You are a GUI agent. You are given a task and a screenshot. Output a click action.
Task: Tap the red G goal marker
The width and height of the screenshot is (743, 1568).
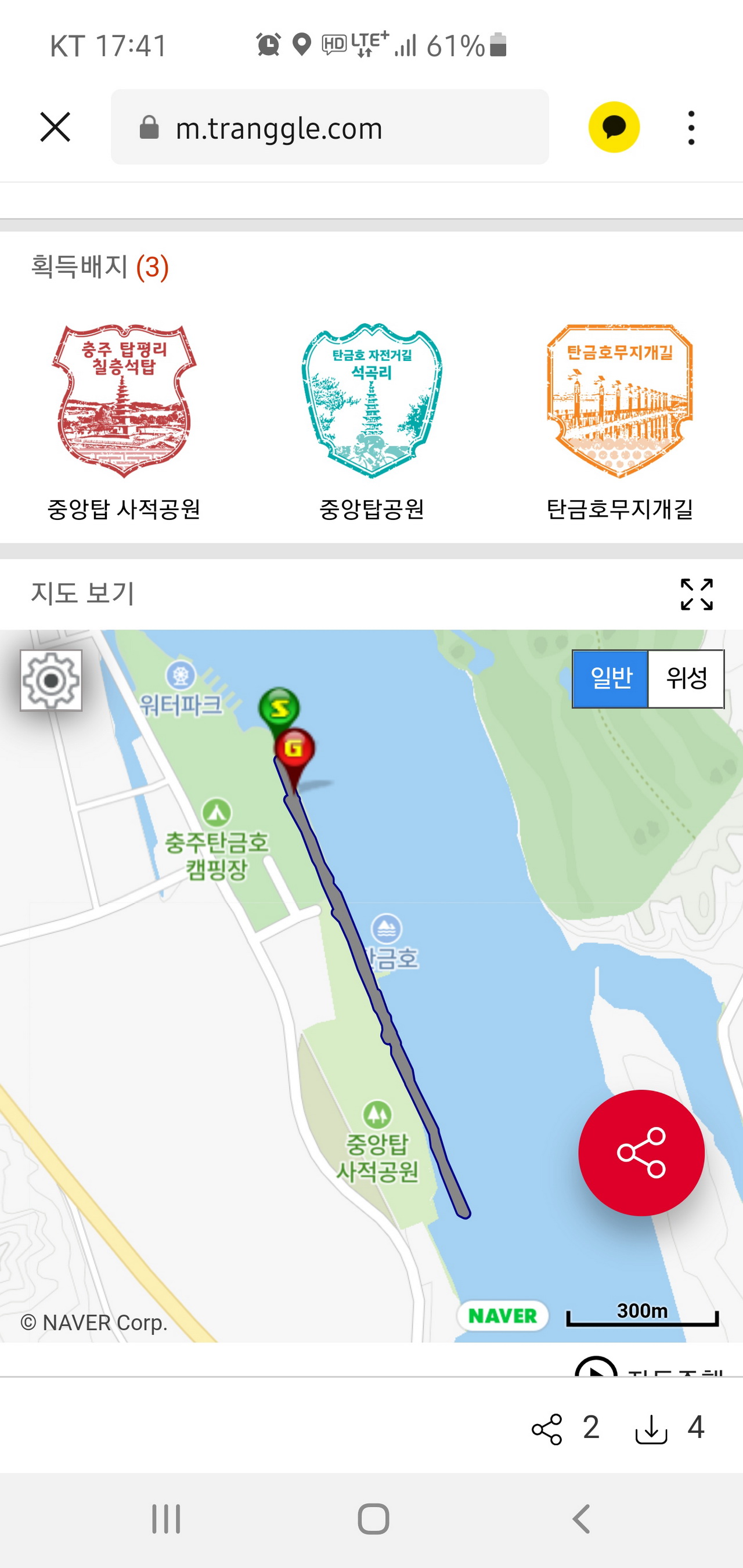294,749
